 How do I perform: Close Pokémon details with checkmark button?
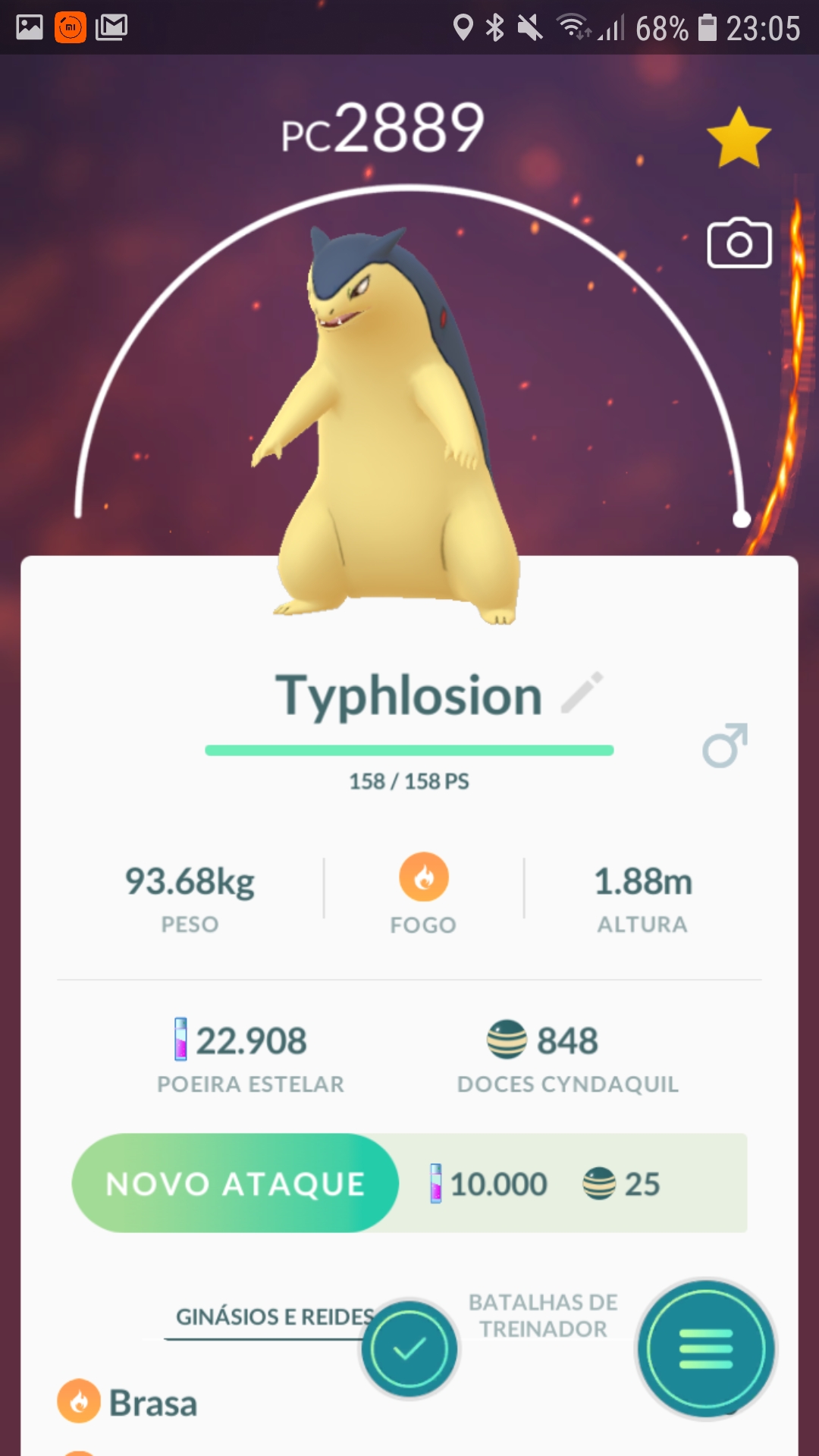point(409,1349)
